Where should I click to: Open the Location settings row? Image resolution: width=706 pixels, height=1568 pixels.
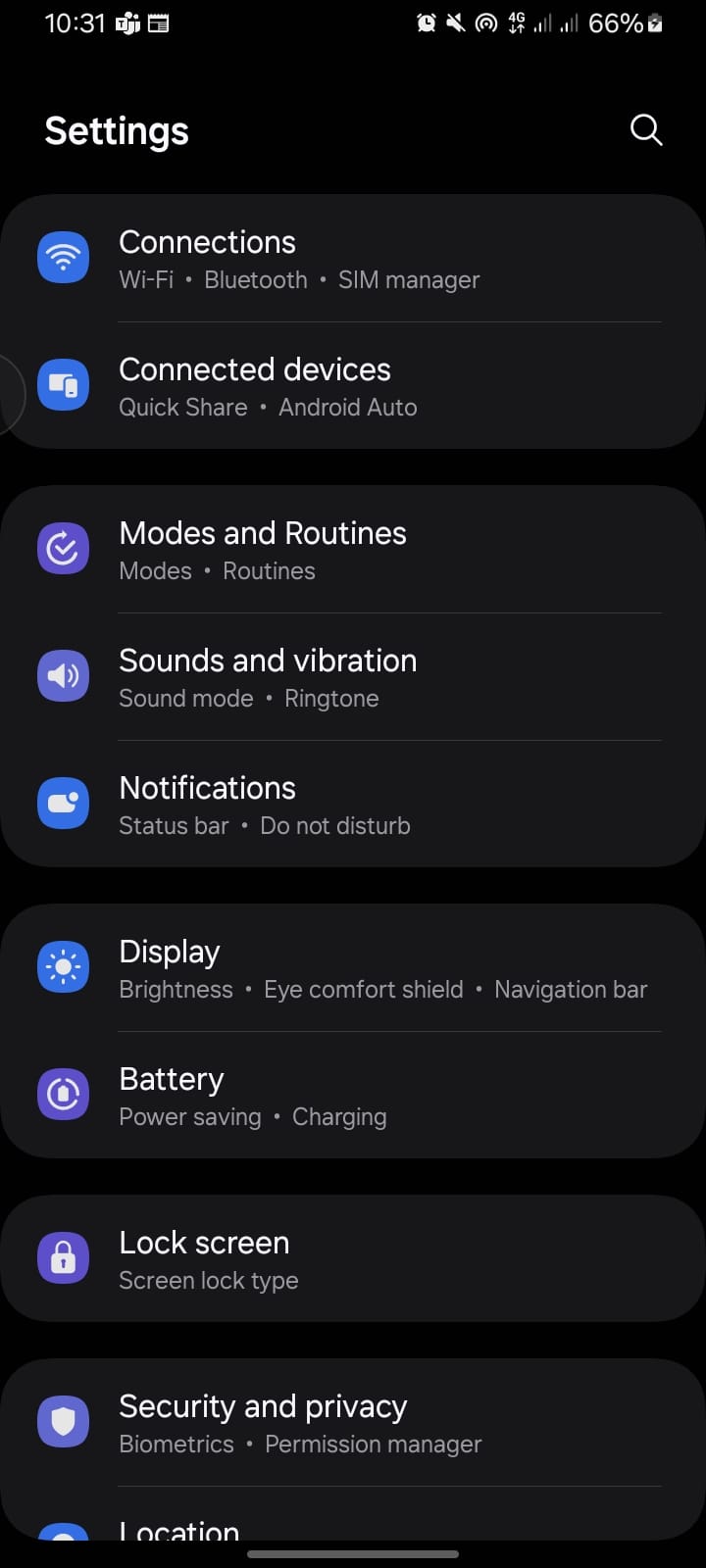[353, 1527]
